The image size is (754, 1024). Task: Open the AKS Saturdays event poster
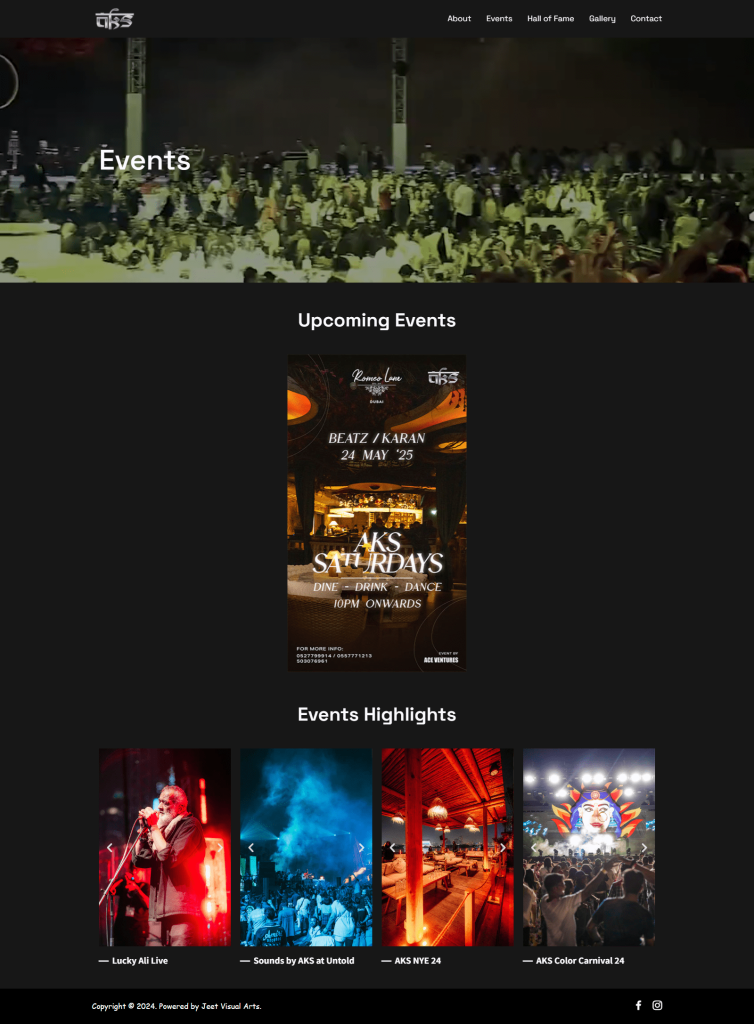click(x=377, y=512)
